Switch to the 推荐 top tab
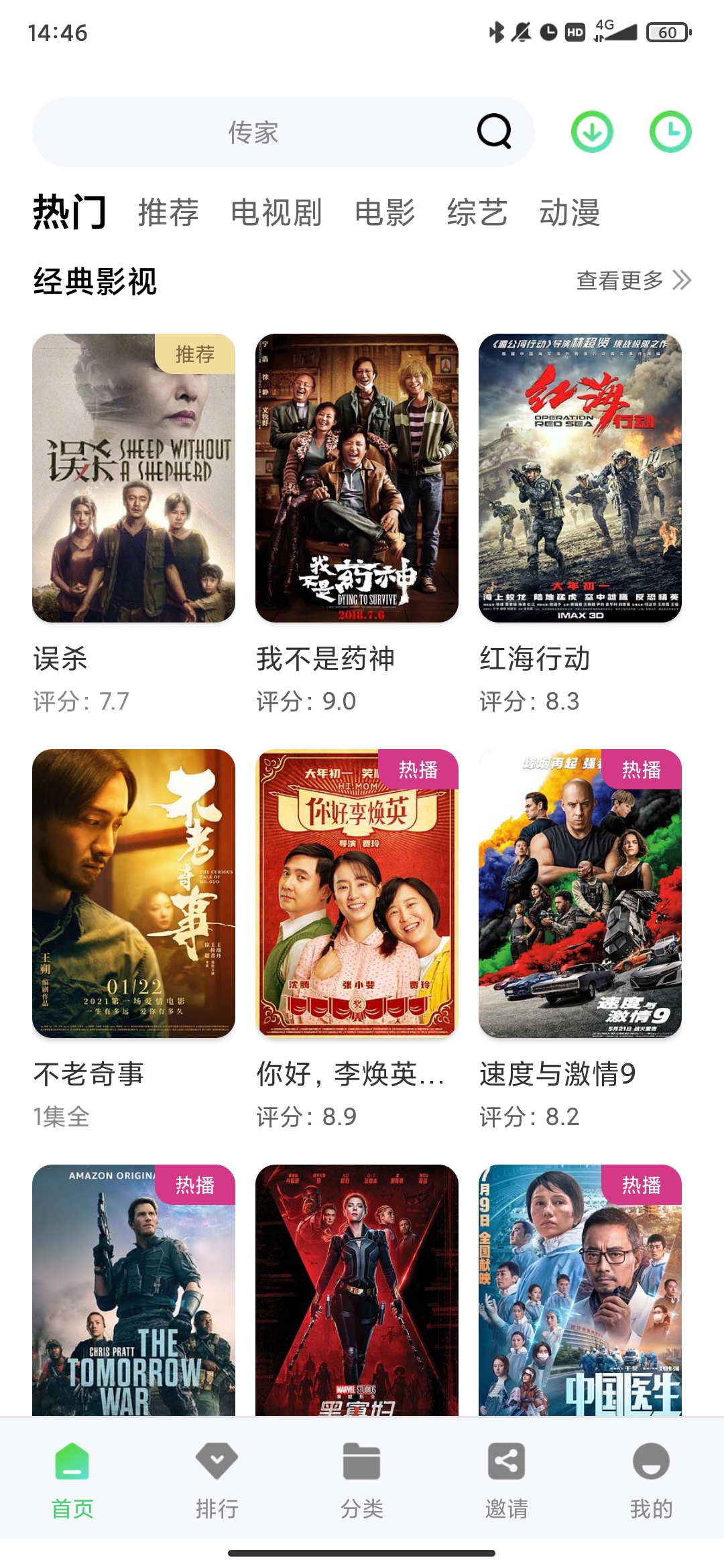The height and width of the screenshot is (1568, 724). pyautogui.click(x=168, y=212)
